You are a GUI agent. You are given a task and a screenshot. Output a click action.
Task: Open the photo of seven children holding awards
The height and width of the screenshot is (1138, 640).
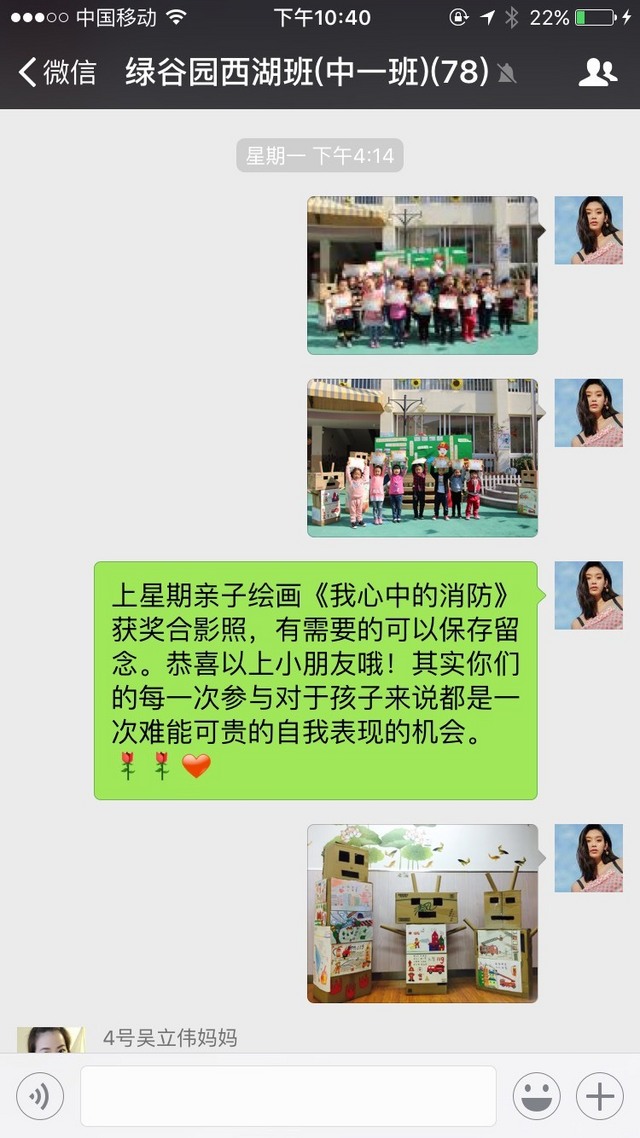click(422, 458)
